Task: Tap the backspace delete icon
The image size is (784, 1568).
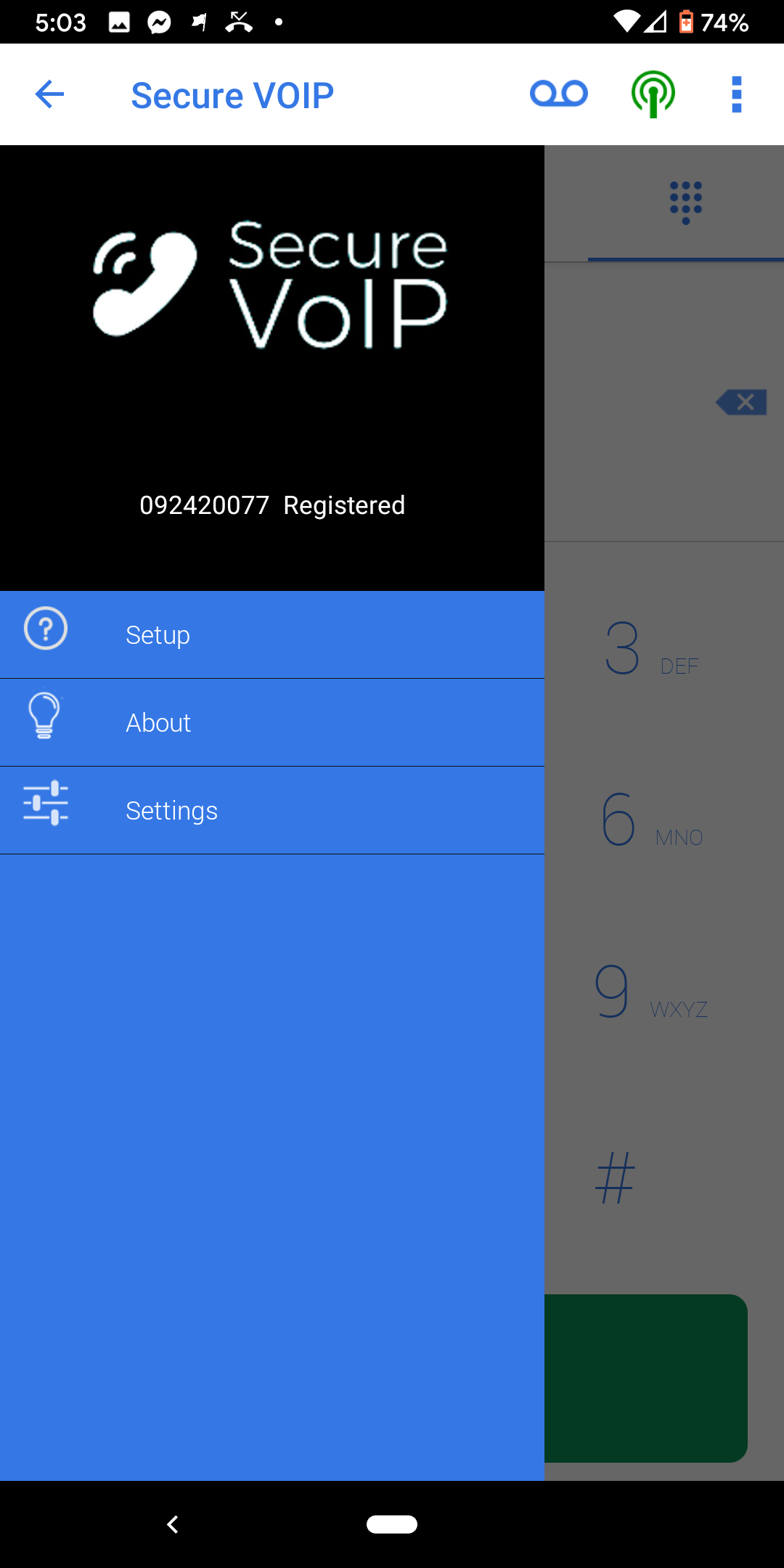Action: (741, 402)
